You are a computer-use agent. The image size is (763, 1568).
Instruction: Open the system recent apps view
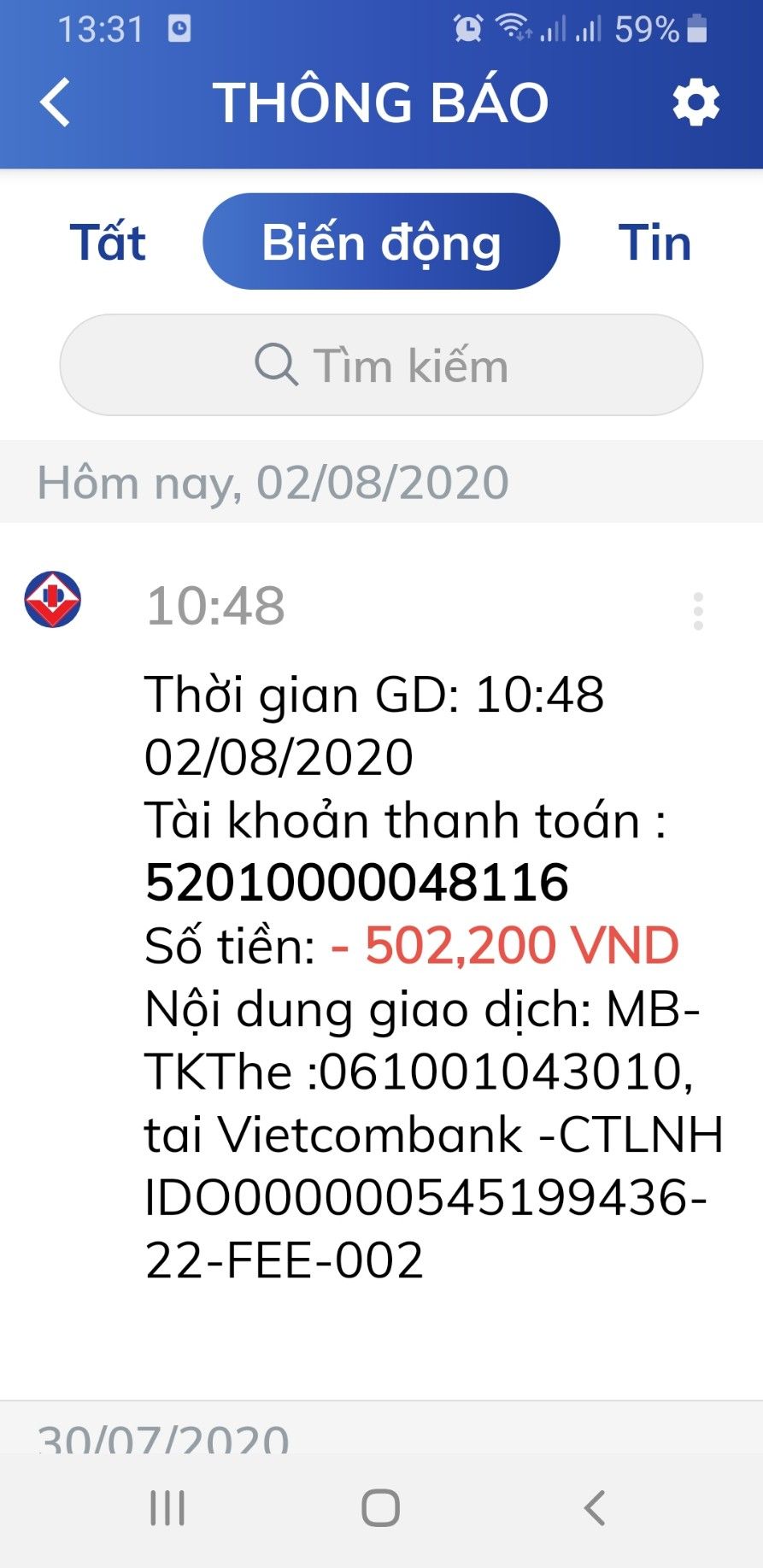[x=167, y=1508]
